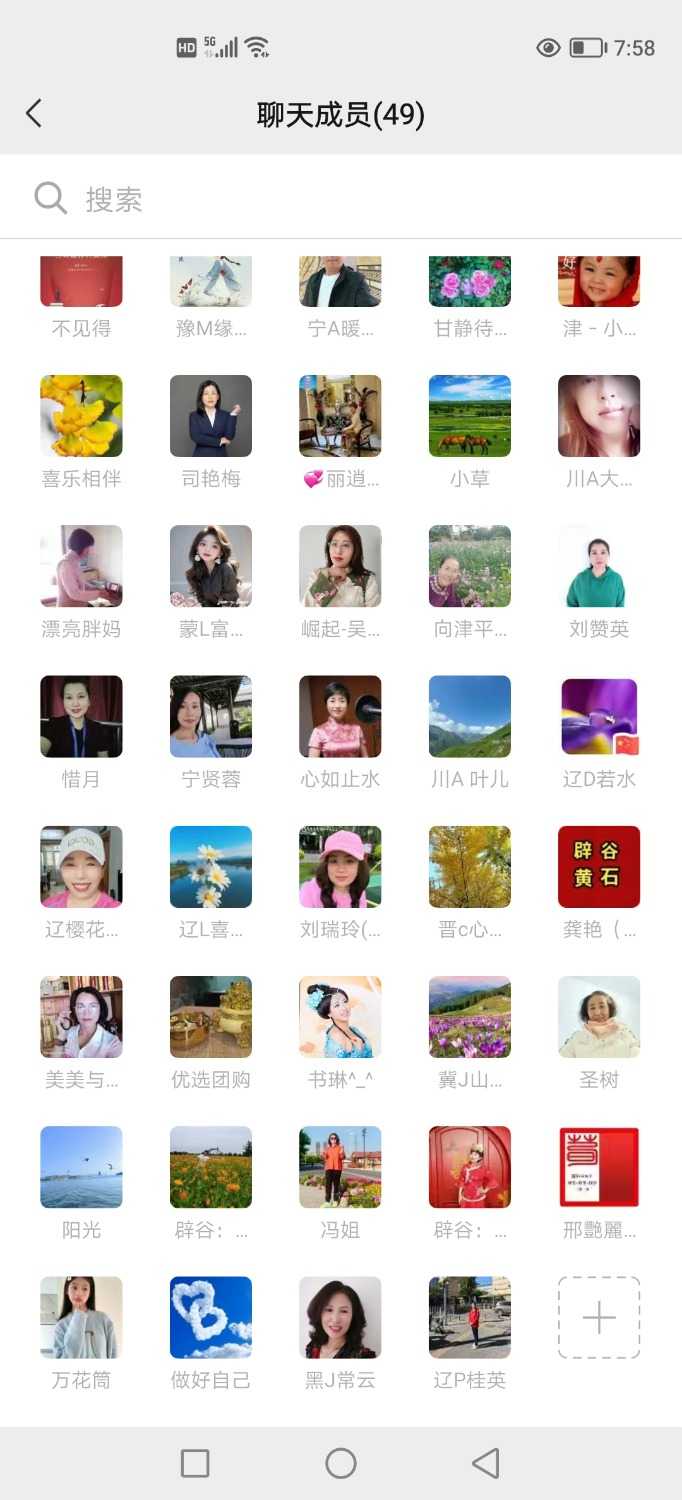The width and height of the screenshot is (682, 1500).
Task: Open member 惜月's profile
Action: pos(81,716)
